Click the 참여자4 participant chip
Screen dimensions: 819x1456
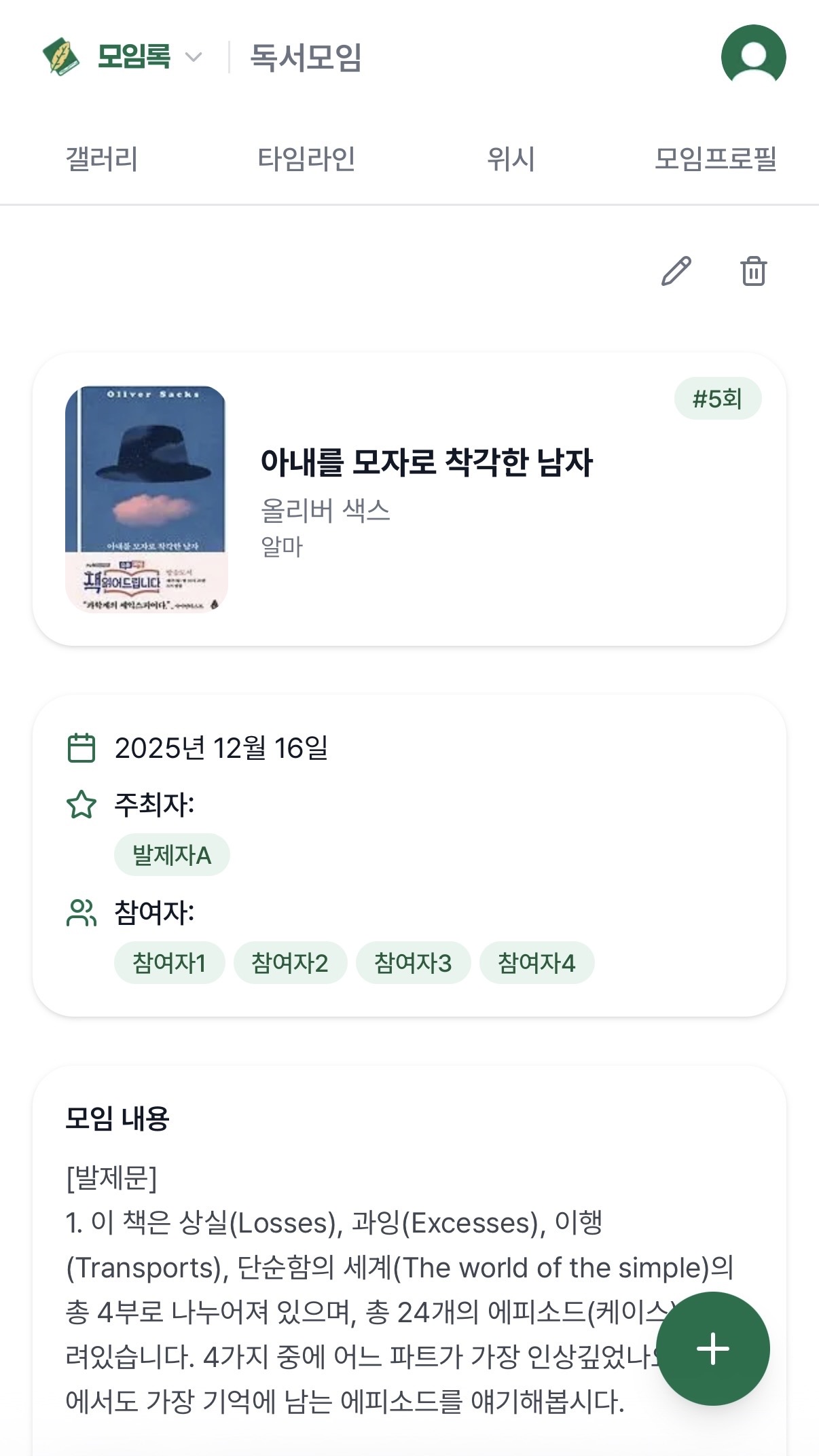(x=536, y=962)
